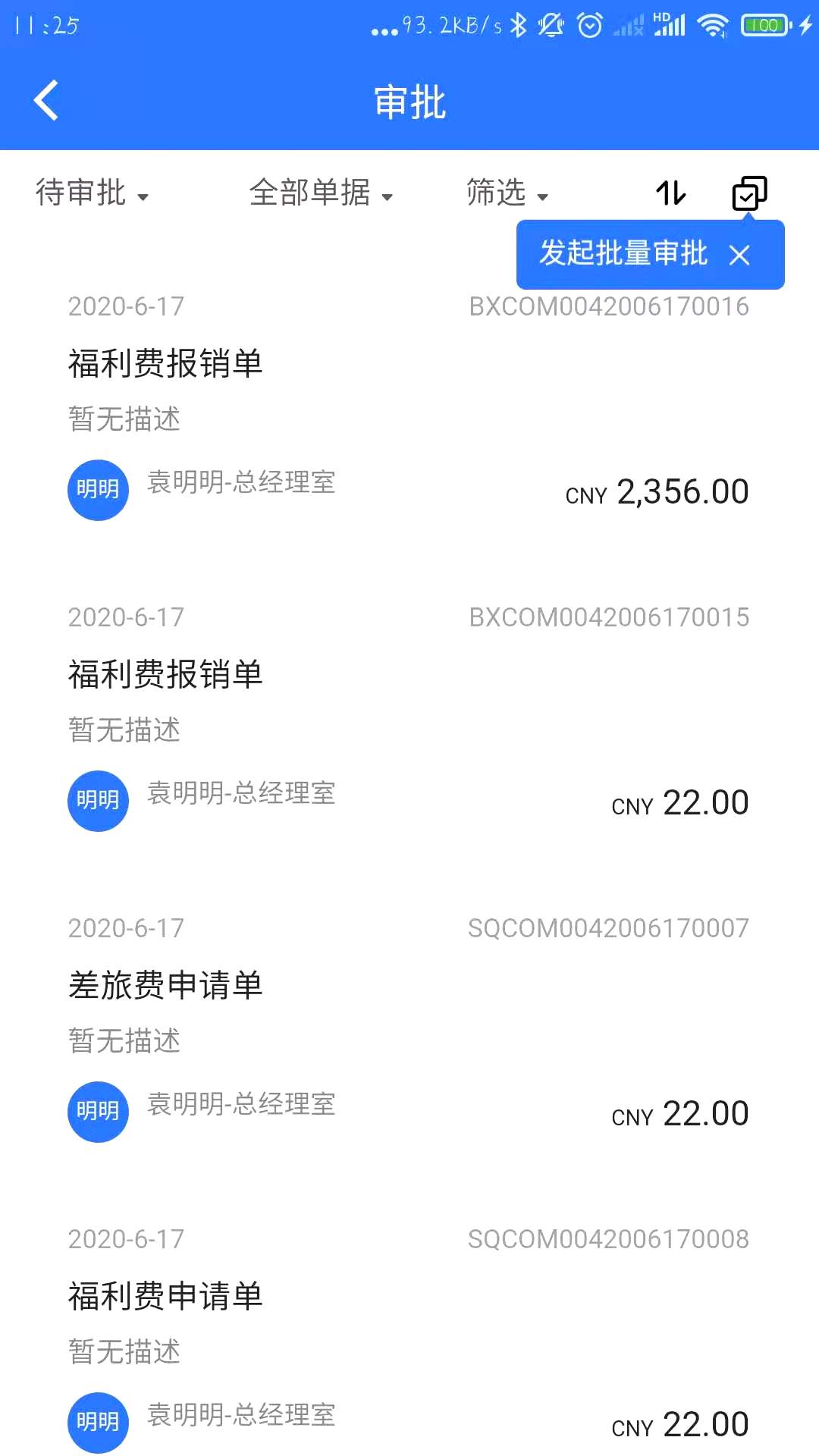The image size is (819, 1456).
Task: Open the 待审批 filter dropdown
Action: (x=92, y=193)
